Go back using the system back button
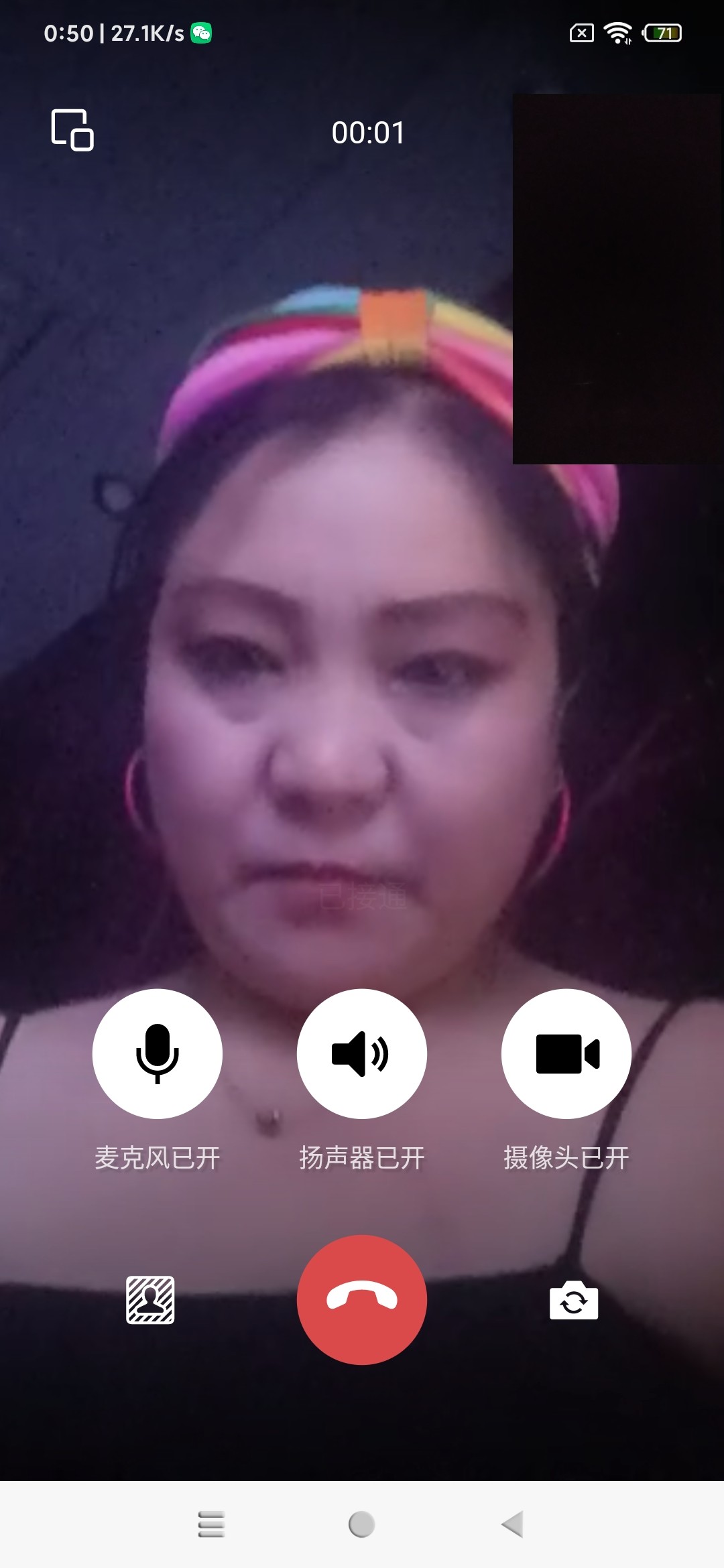The width and height of the screenshot is (724, 1568). [512, 1524]
